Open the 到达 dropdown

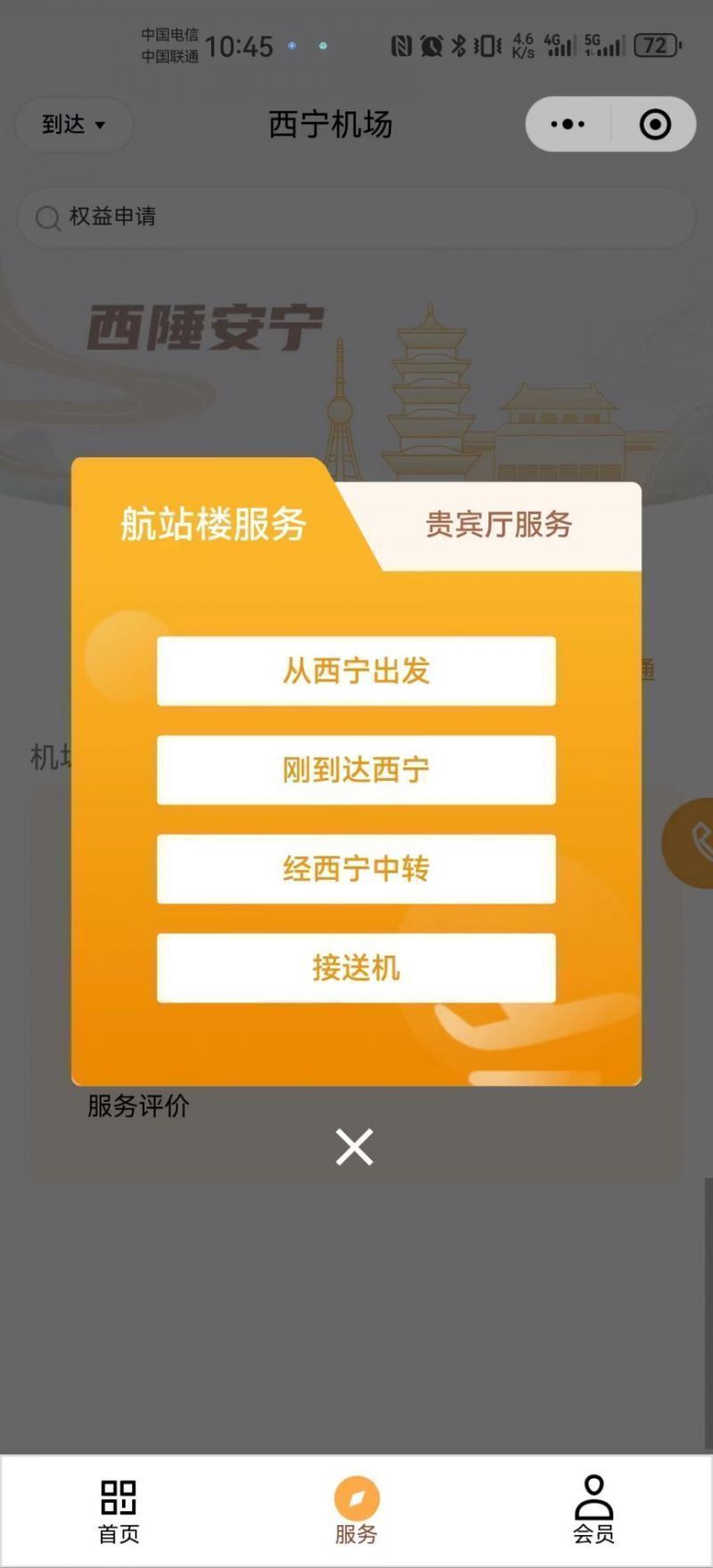[x=74, y=125]
